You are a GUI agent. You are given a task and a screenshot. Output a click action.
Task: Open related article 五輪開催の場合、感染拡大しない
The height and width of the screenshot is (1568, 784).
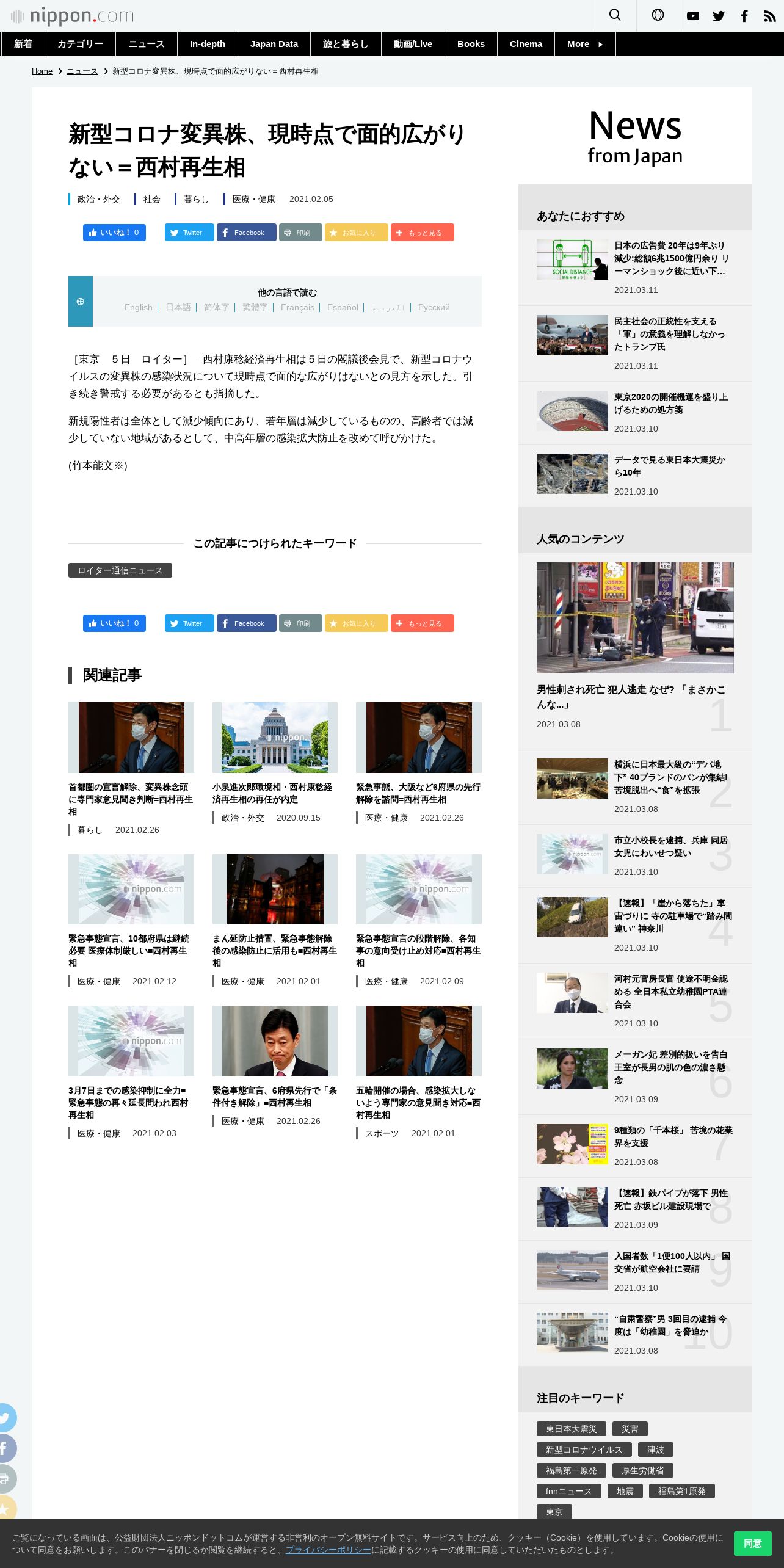(x=419, y=1103)
